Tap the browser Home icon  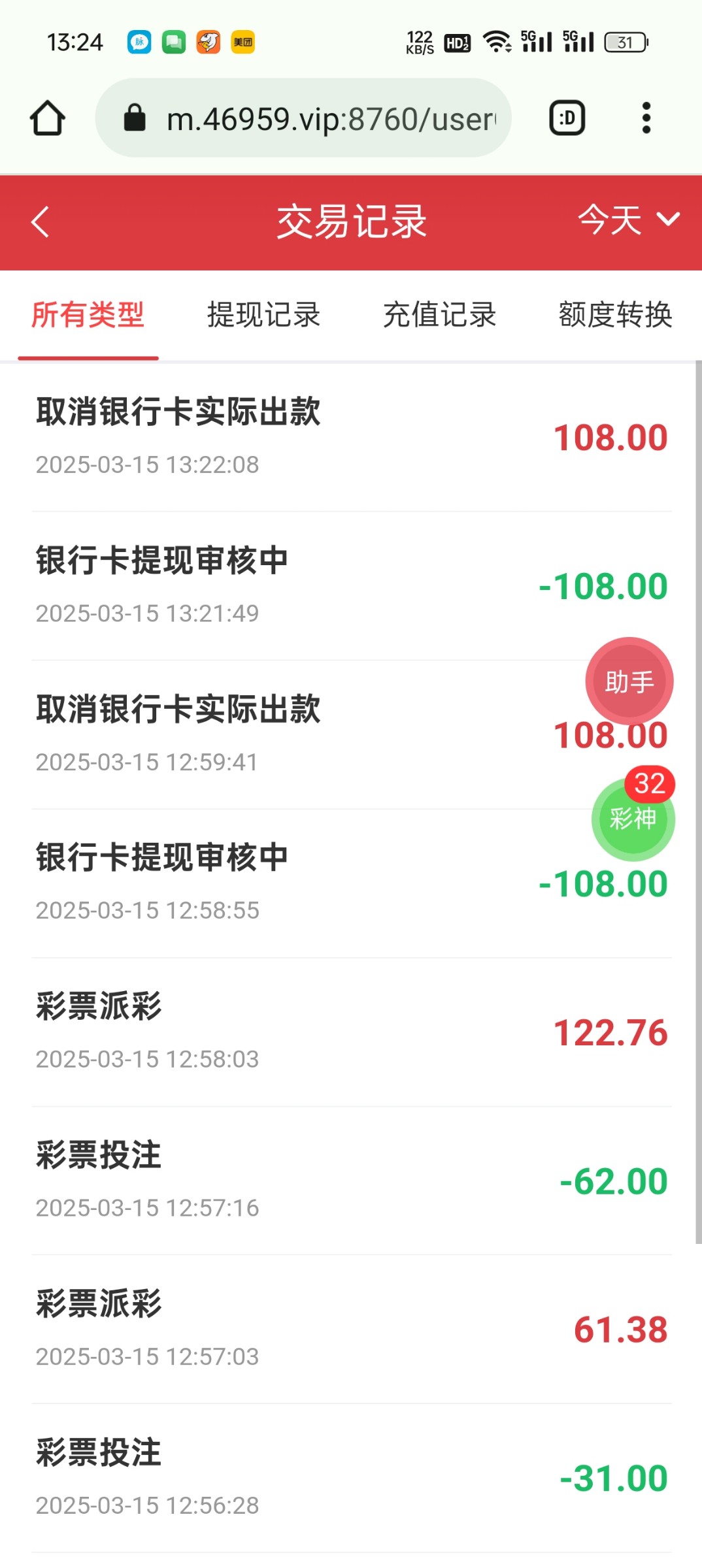point(48,118)
